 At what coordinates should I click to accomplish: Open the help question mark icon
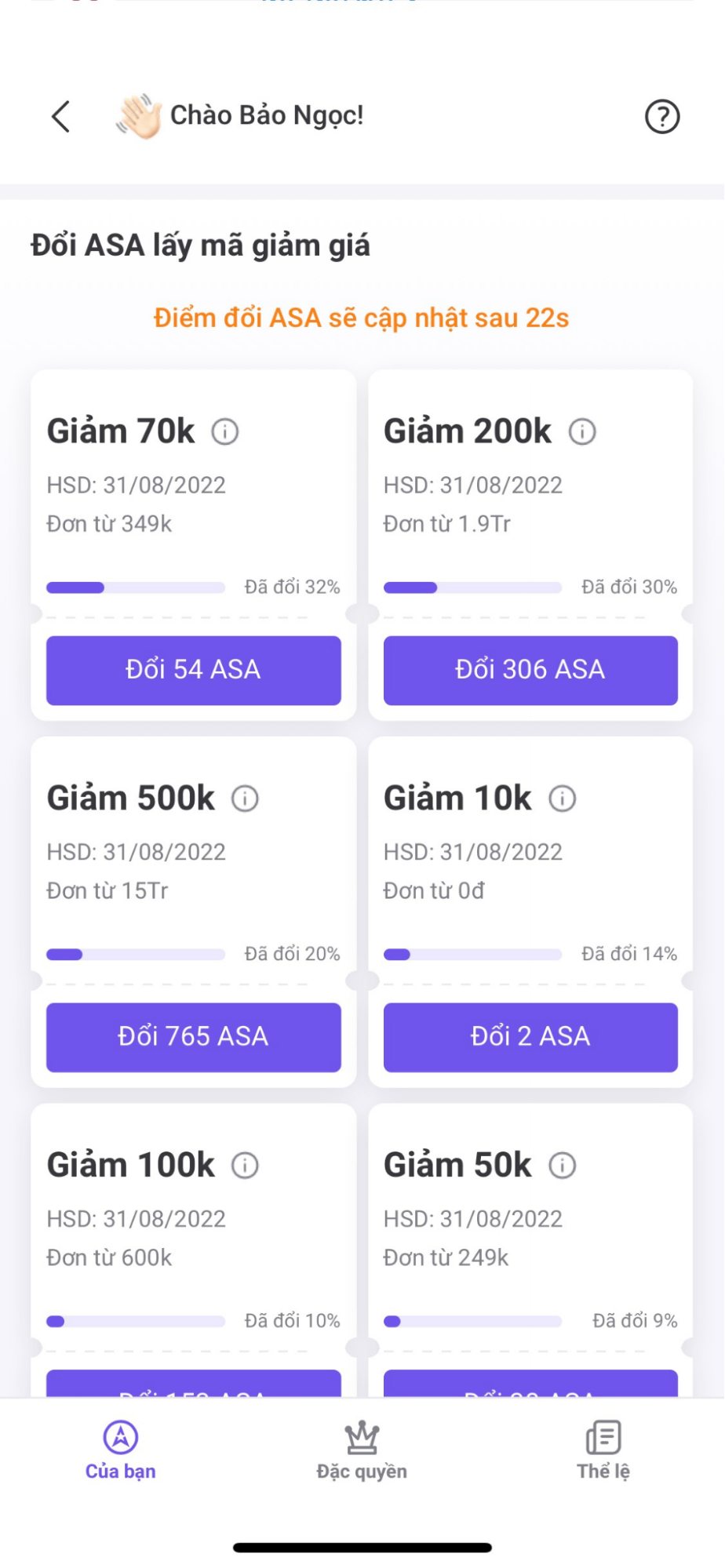(x=662, y=117)
